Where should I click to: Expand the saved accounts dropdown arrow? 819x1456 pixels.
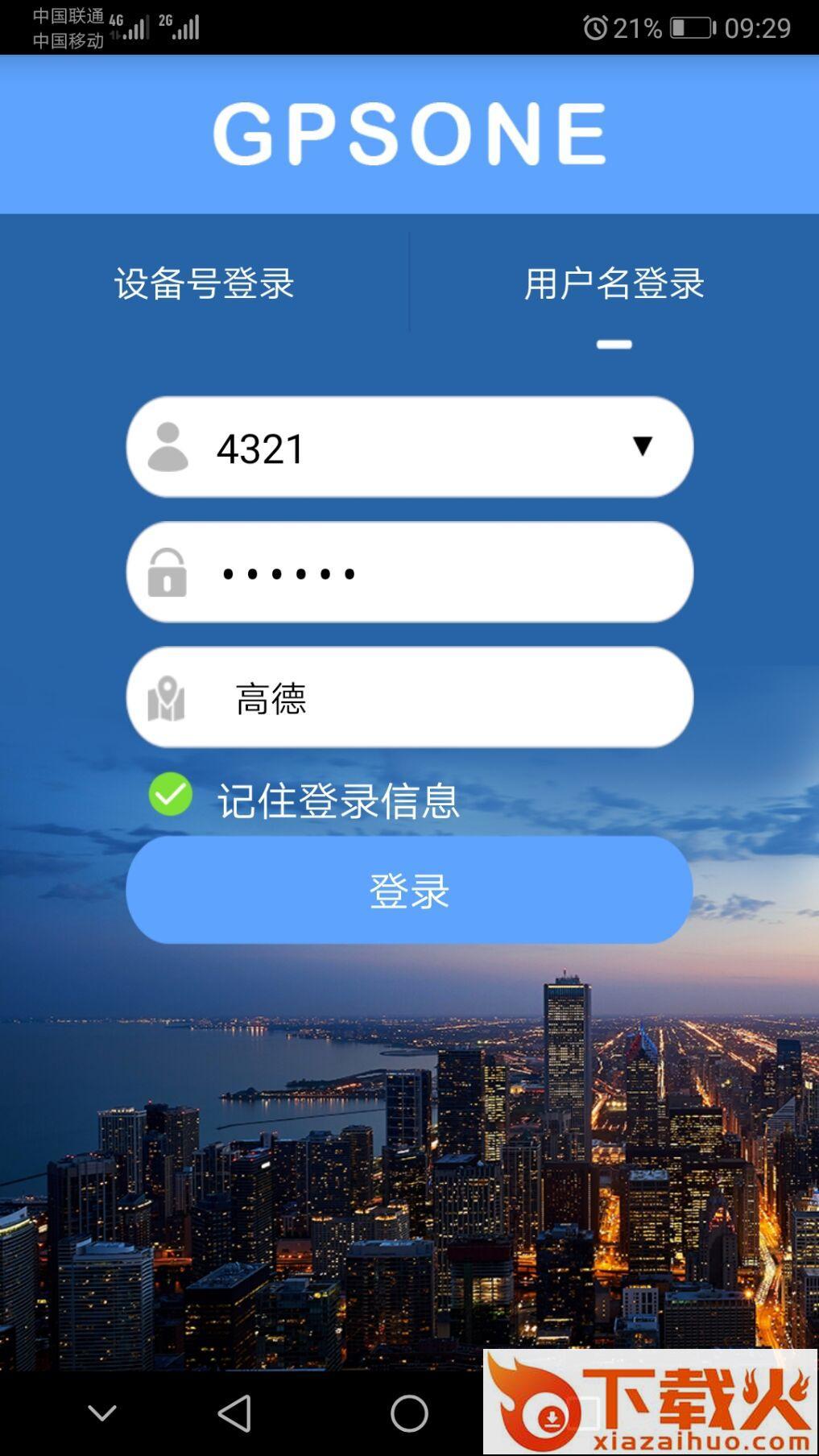point(642,445)
